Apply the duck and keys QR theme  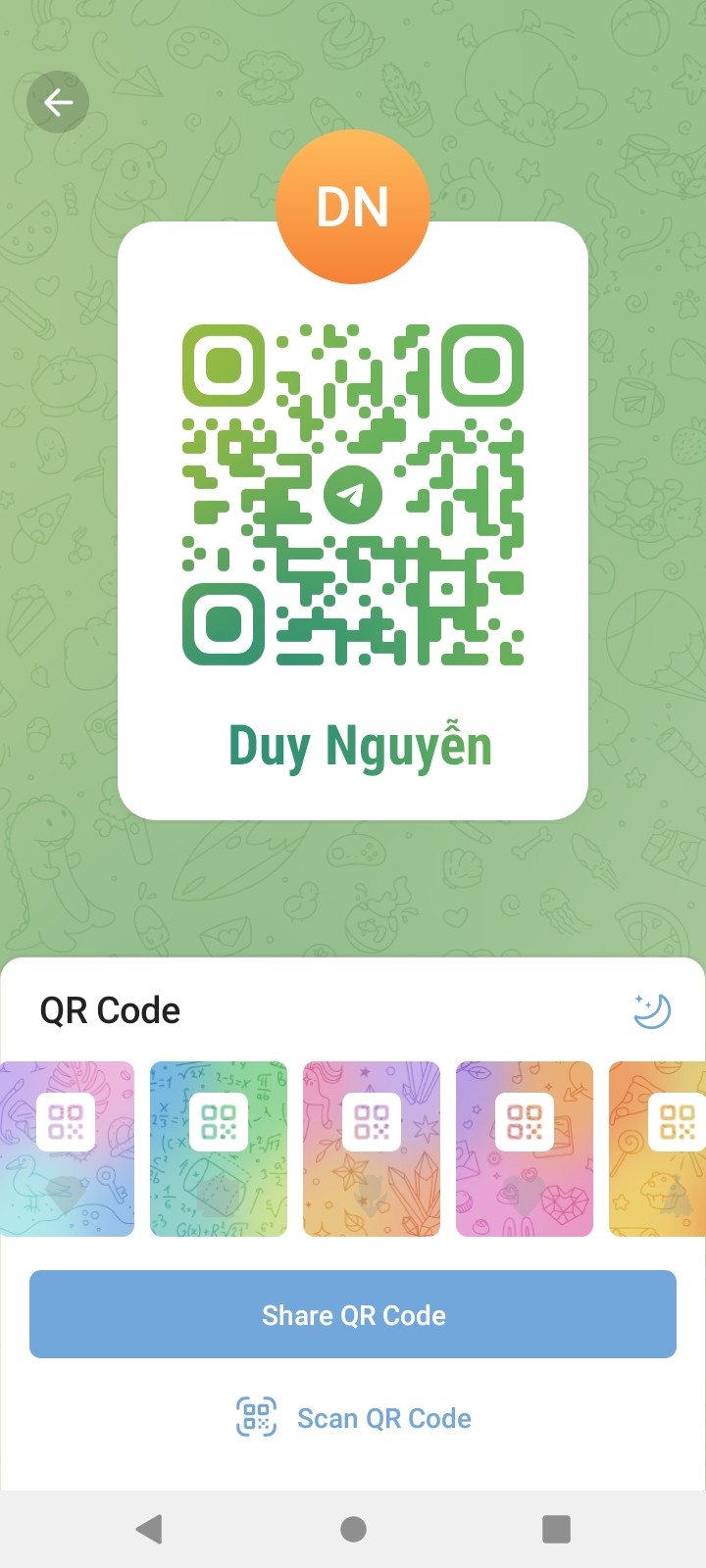(67, 1149)
